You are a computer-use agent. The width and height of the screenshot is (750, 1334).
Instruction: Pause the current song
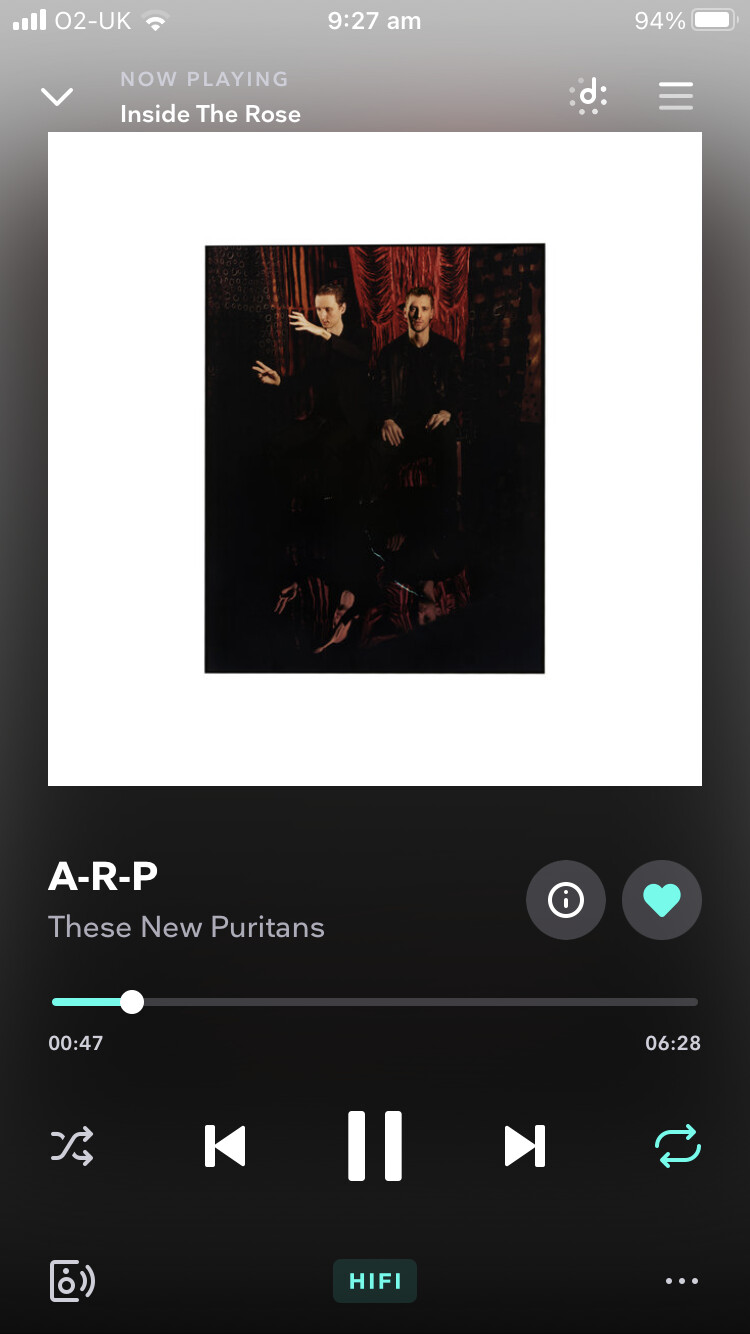[375, 1146]
